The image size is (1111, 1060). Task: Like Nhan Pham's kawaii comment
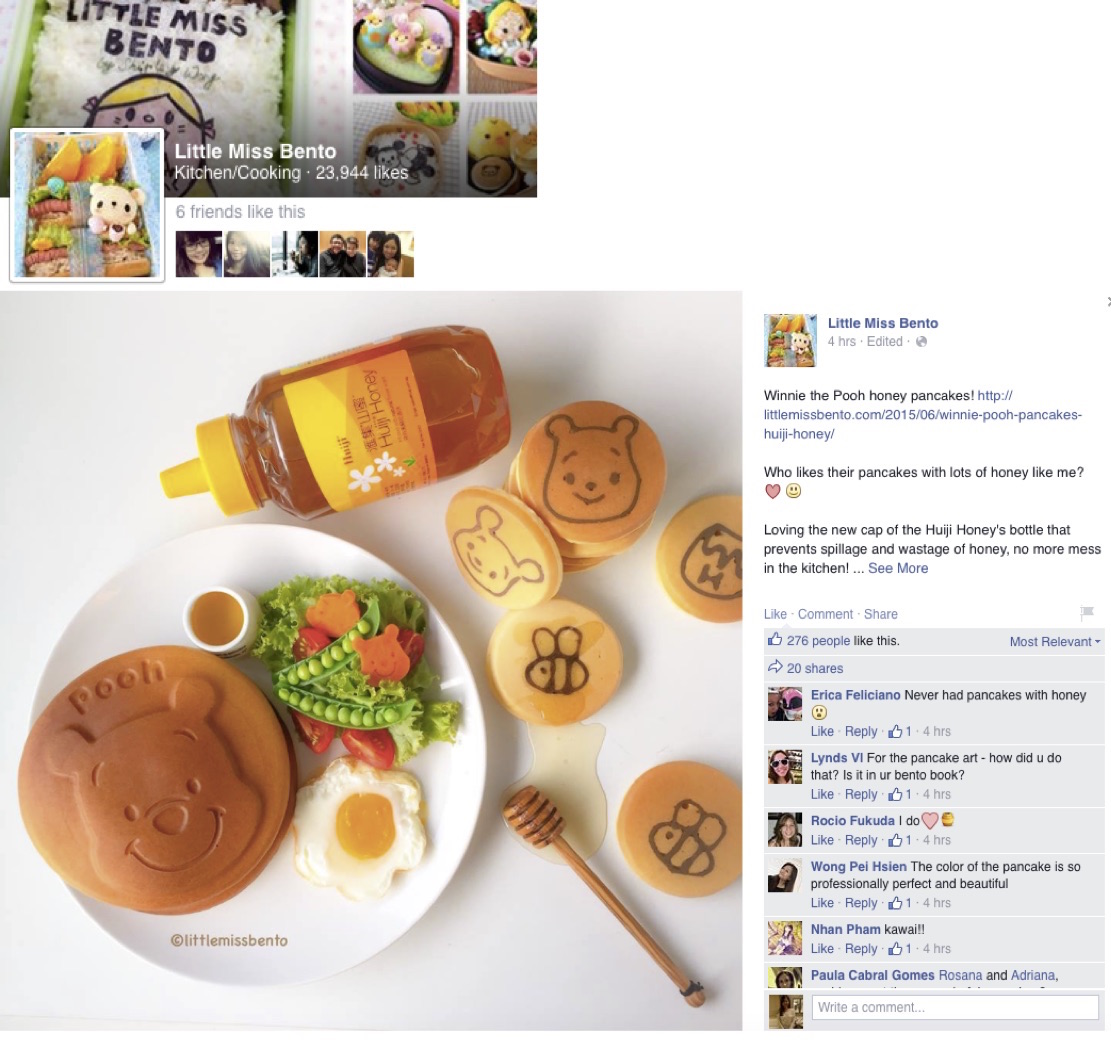tap(822, 949)
